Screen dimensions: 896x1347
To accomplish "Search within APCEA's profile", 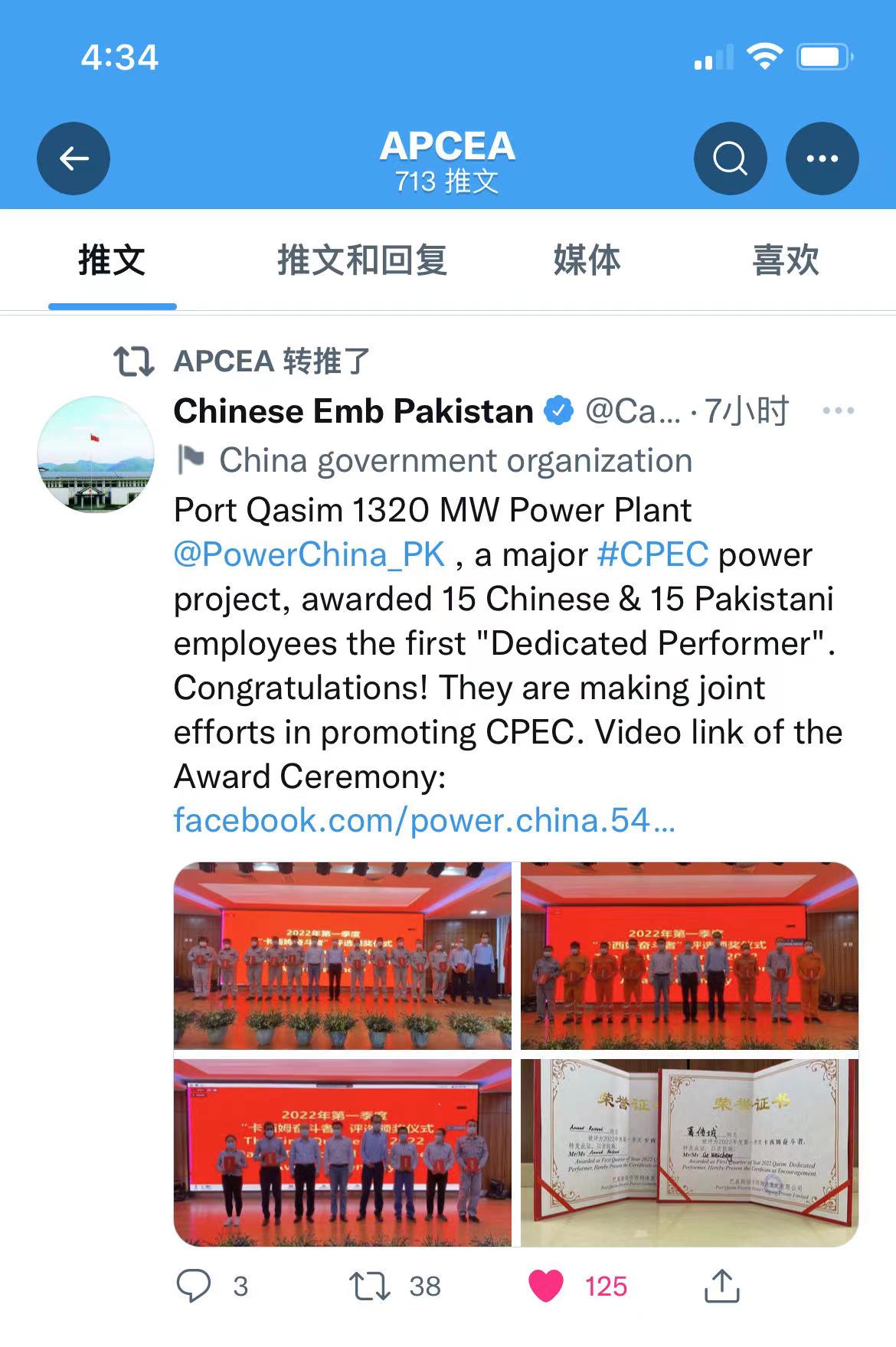I will [x=730, y=159].
